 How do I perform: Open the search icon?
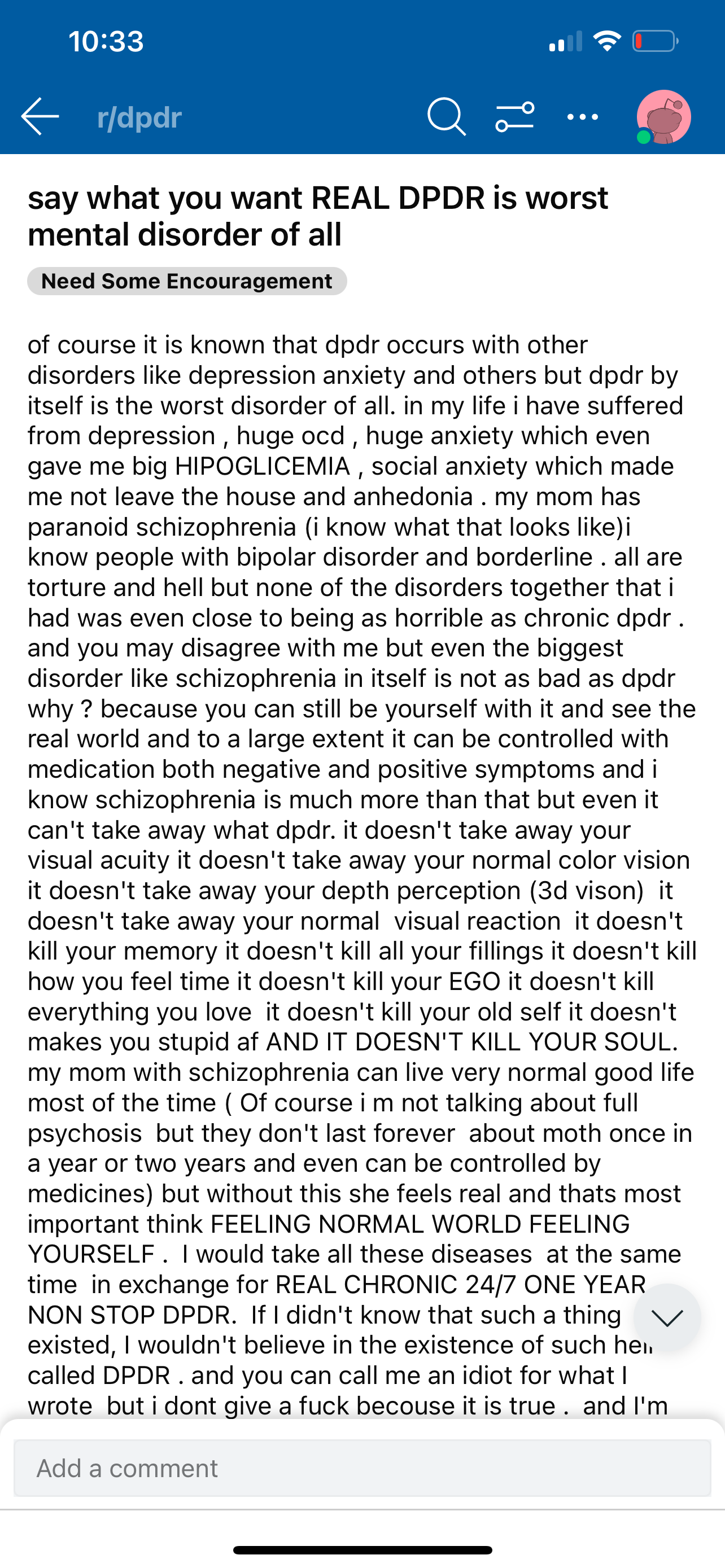point(446,116)
